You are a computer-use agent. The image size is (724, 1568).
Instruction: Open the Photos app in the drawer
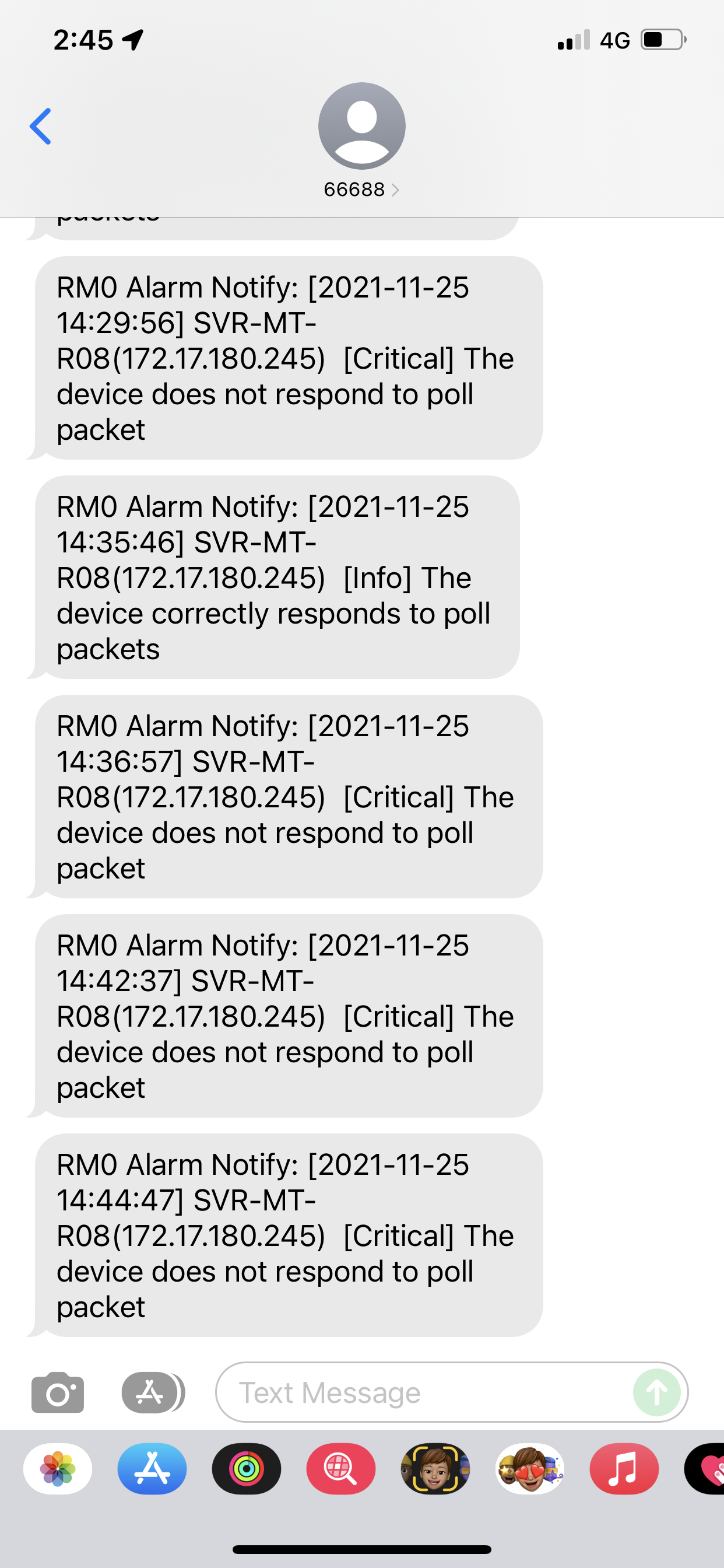pos(58,1469)
